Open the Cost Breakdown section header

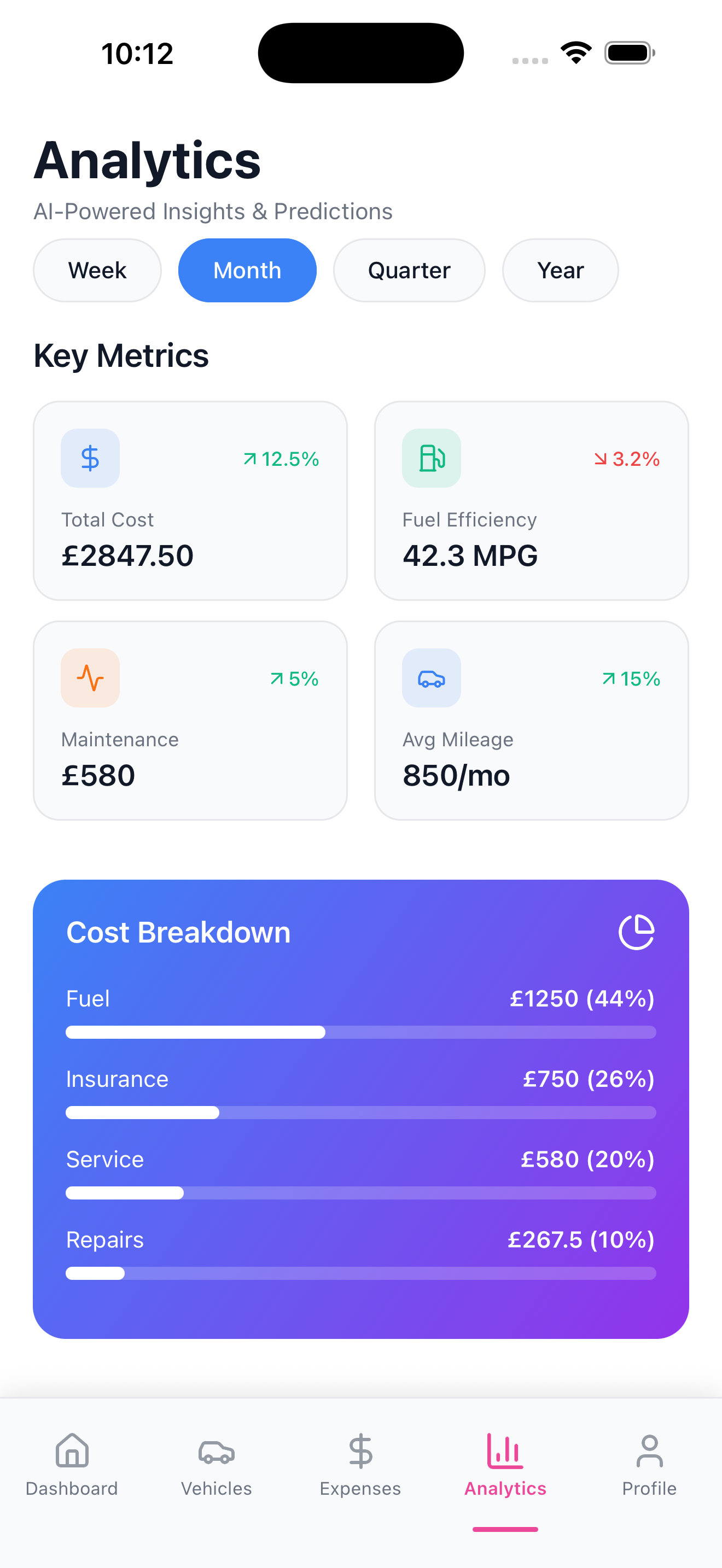(x=178, y=931)
